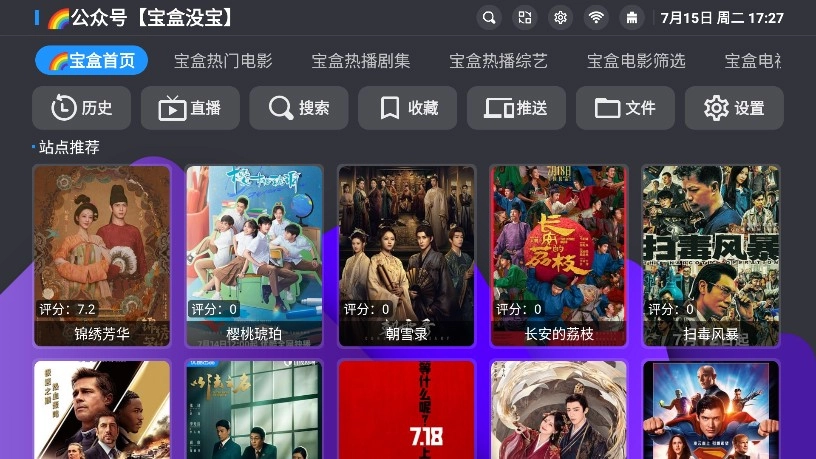Screen dimensions: 816x459
Task: Switch to the 宝盒热门电影 tab
Action: [x=223, y=61]
